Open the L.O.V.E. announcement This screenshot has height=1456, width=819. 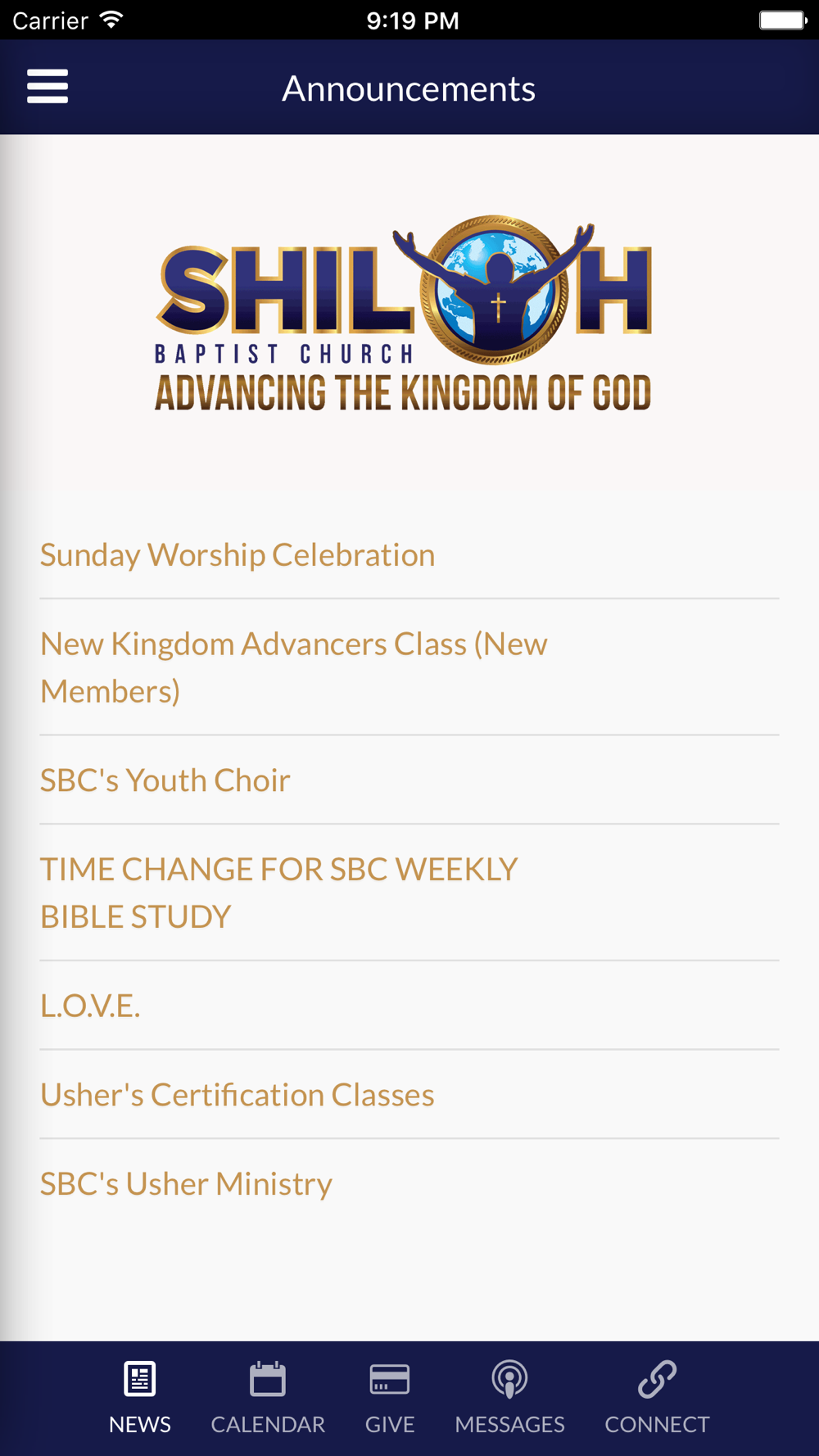tap(409, 1006)
